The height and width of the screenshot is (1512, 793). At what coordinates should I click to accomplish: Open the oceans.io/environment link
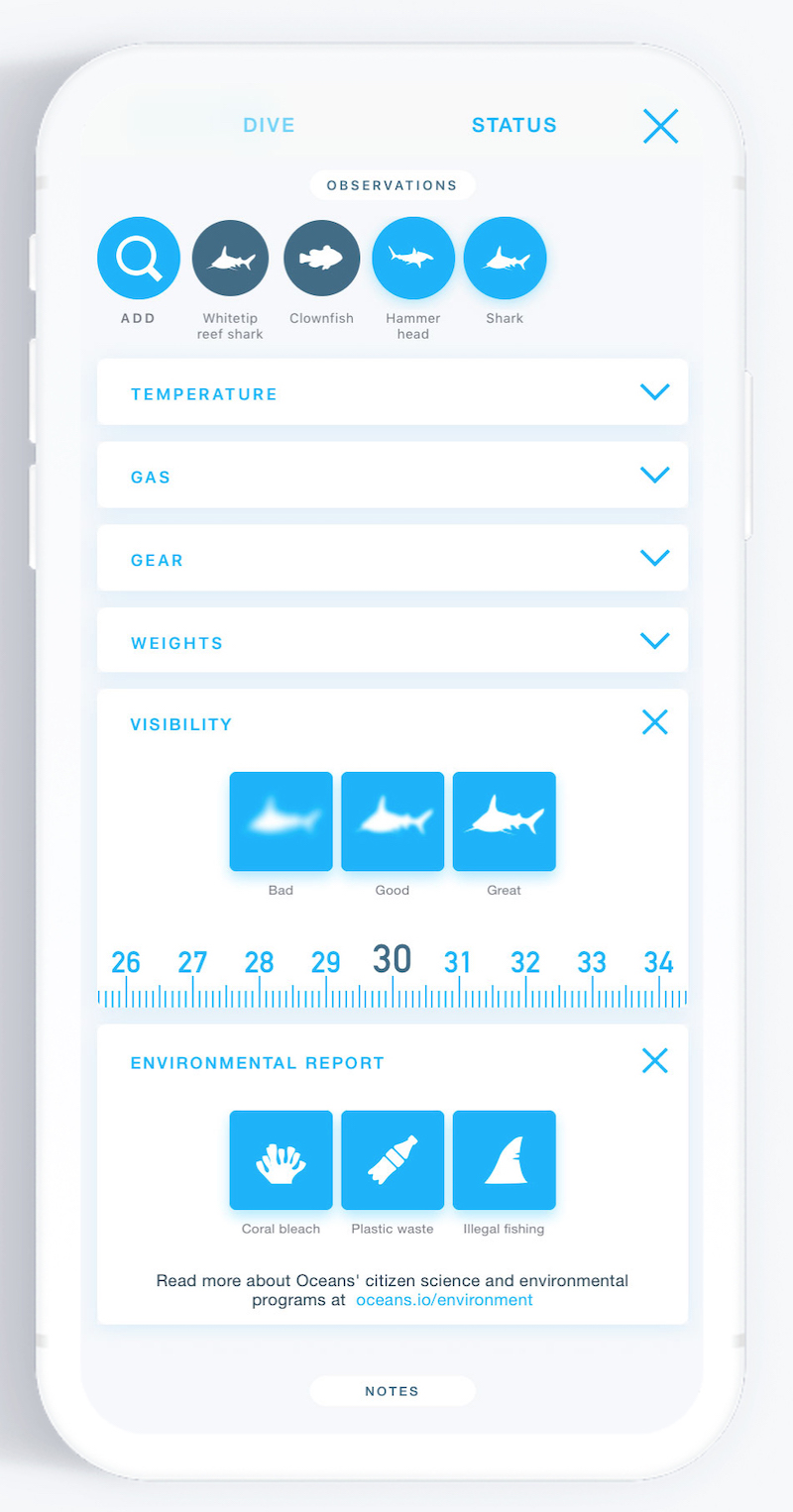point(444,1300)
